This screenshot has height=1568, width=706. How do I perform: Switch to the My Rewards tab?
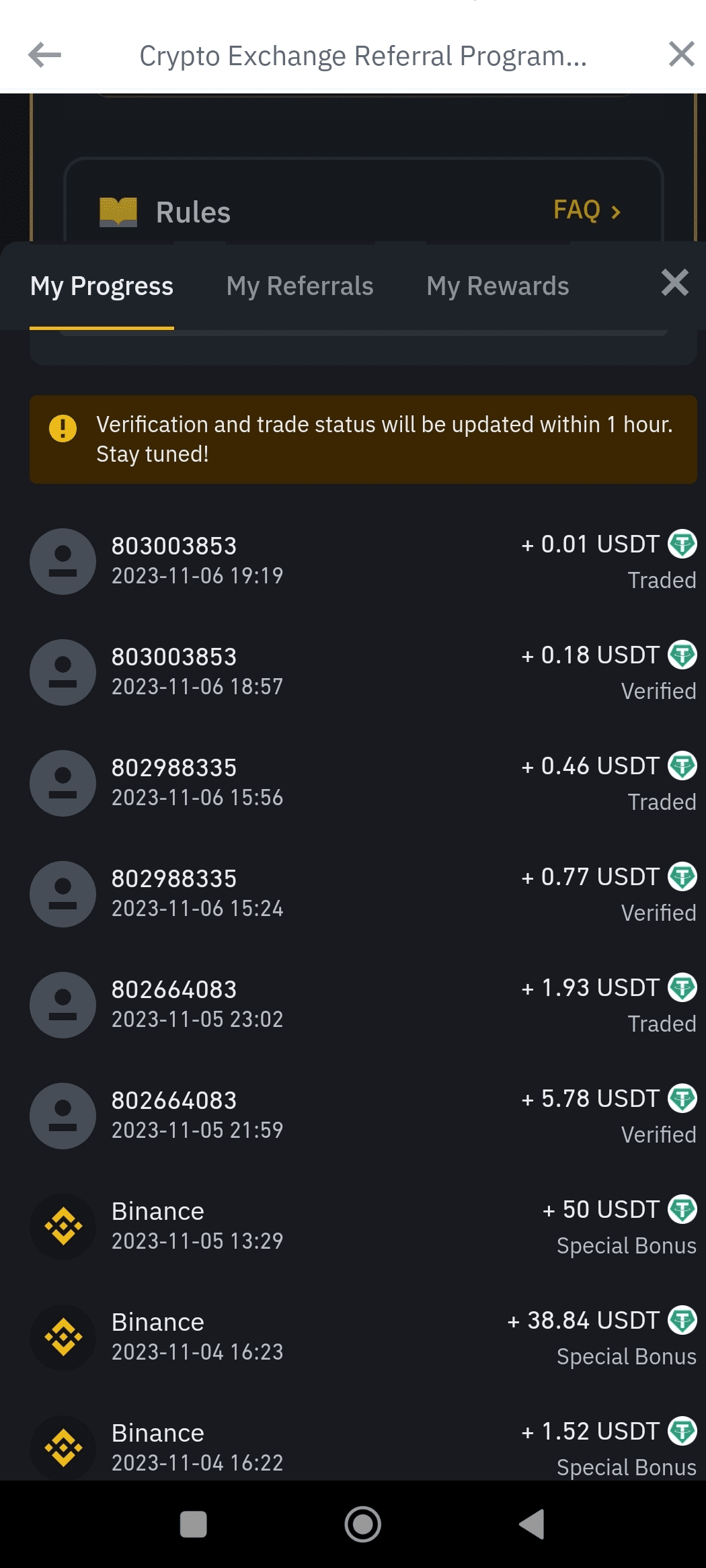(x=498, y=286)
